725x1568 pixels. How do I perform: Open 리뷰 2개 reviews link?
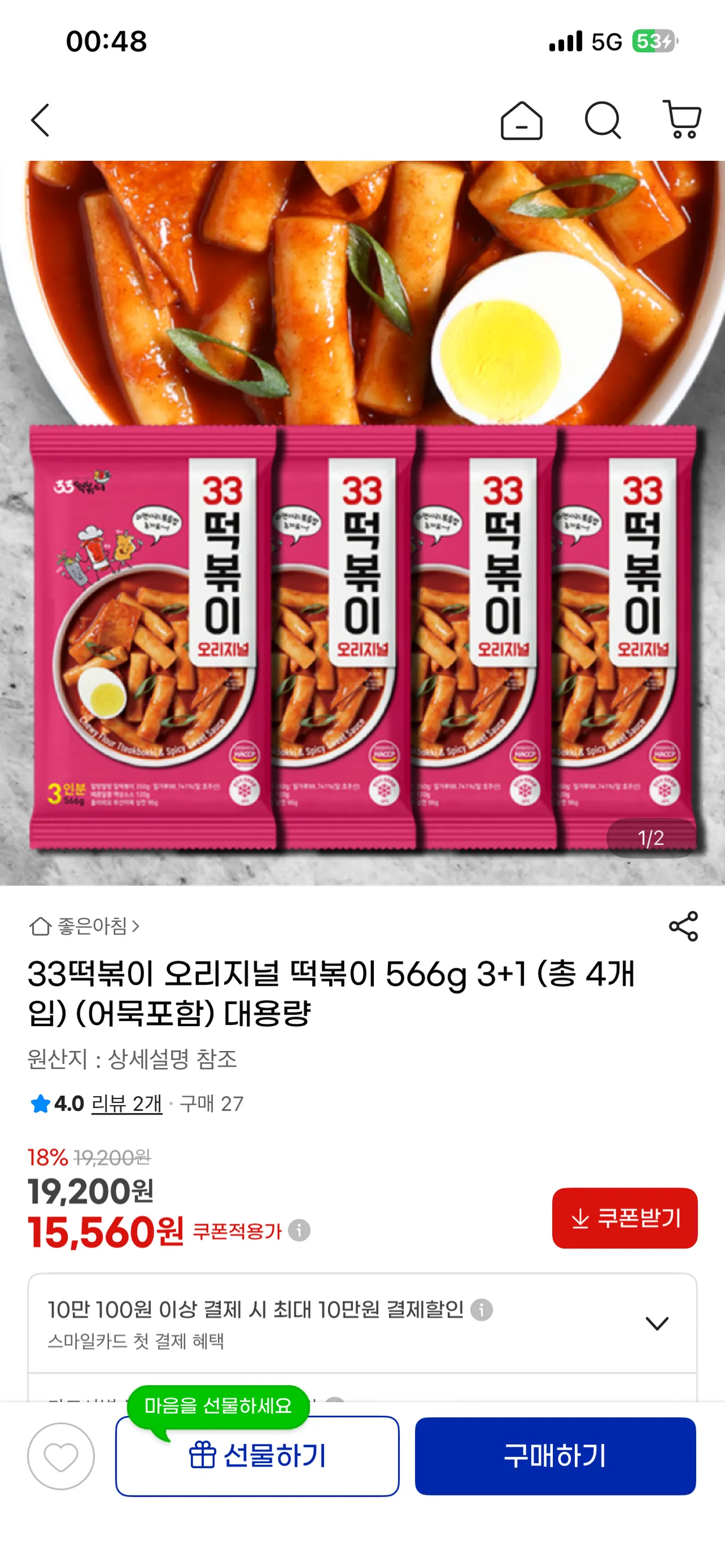point(127,1103)
